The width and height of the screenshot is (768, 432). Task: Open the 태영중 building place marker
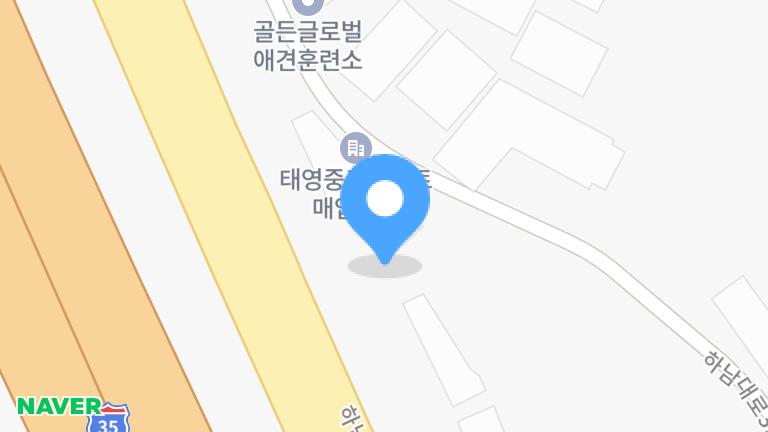354,150
